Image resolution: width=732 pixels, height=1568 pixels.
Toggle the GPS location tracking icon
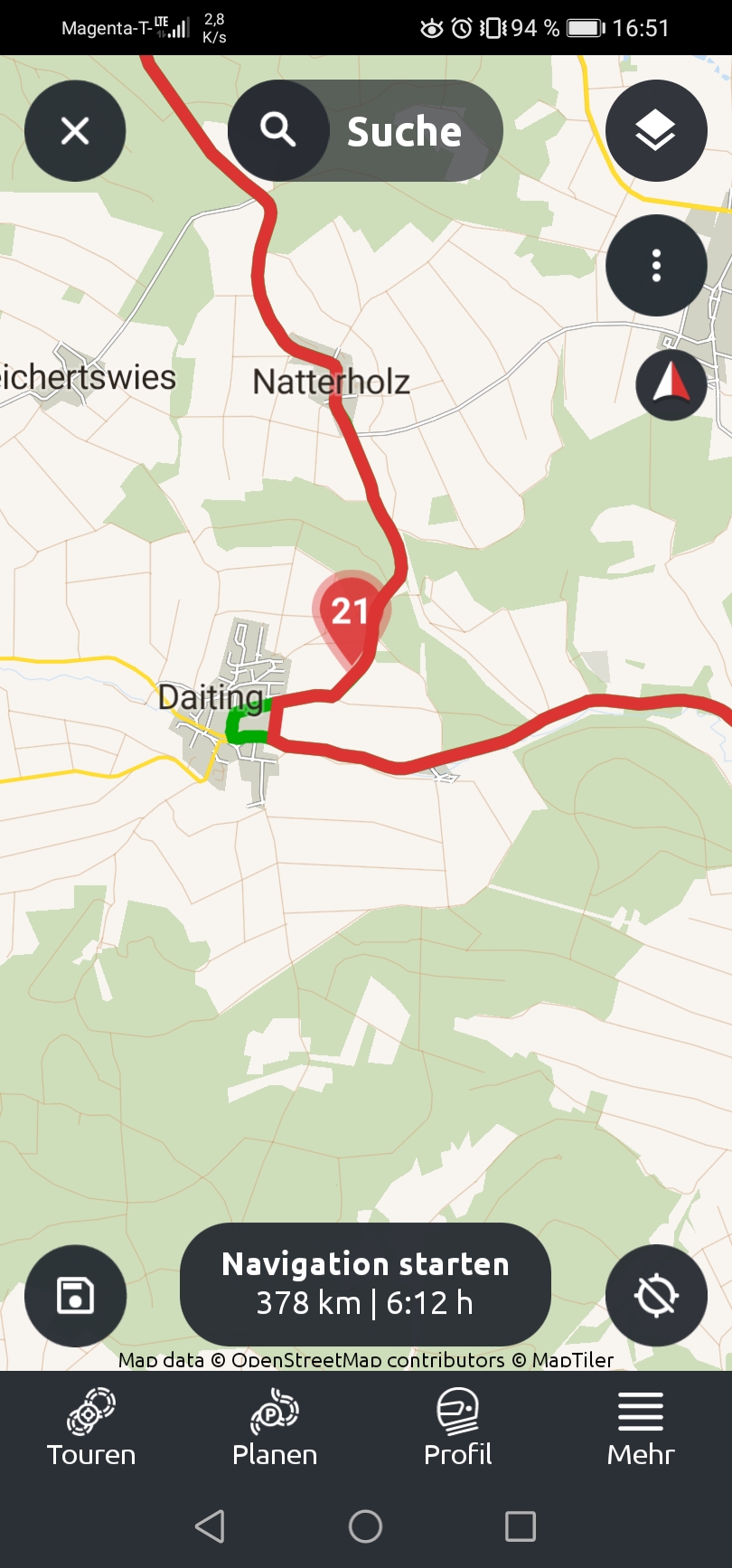(x=656, y=1296)
